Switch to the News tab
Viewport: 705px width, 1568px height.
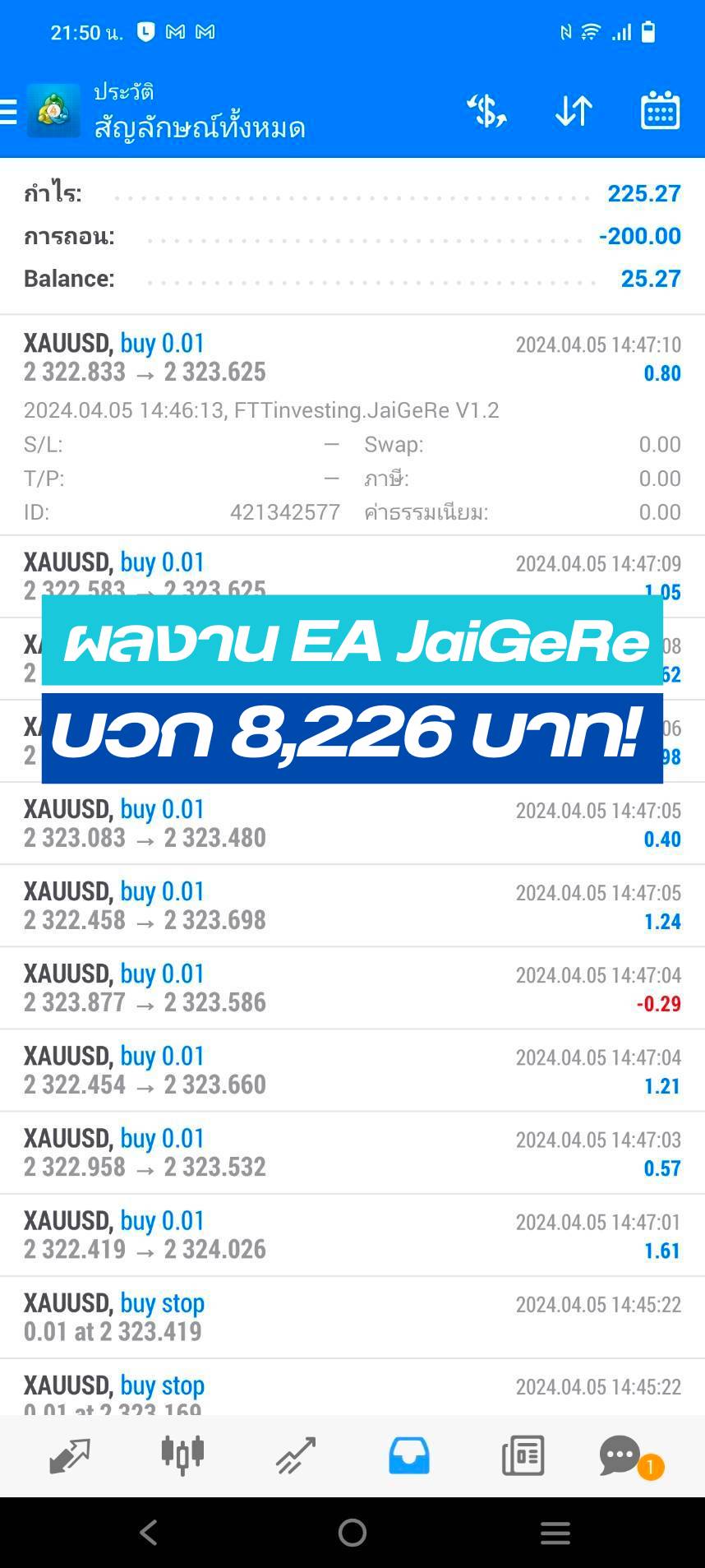click(523, 1455)
